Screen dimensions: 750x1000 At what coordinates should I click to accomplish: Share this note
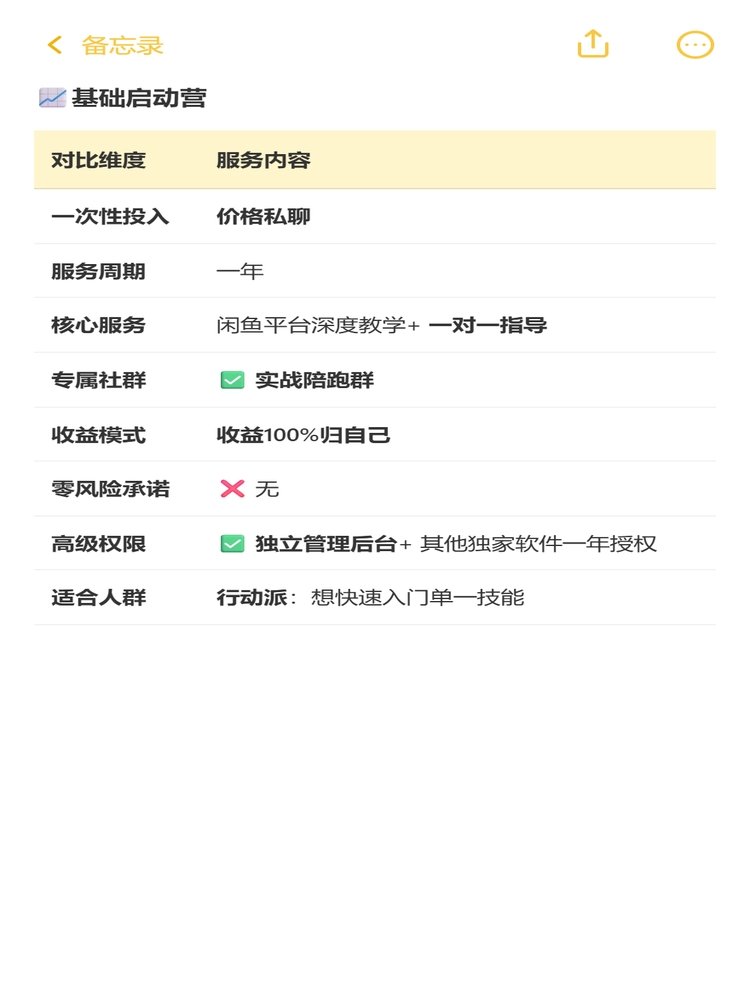click(x=593, y=44)
